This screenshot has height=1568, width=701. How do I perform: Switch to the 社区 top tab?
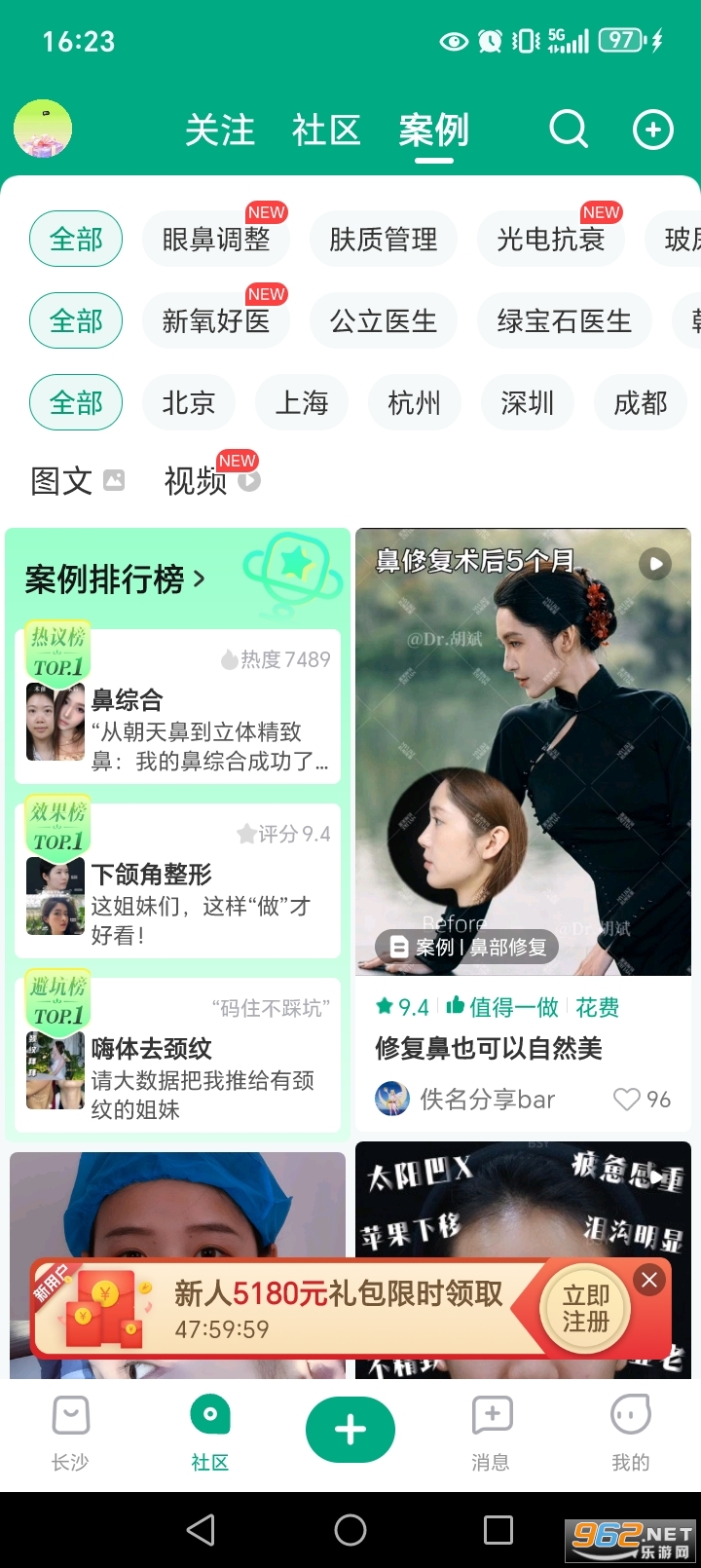(x=326, y=130)
